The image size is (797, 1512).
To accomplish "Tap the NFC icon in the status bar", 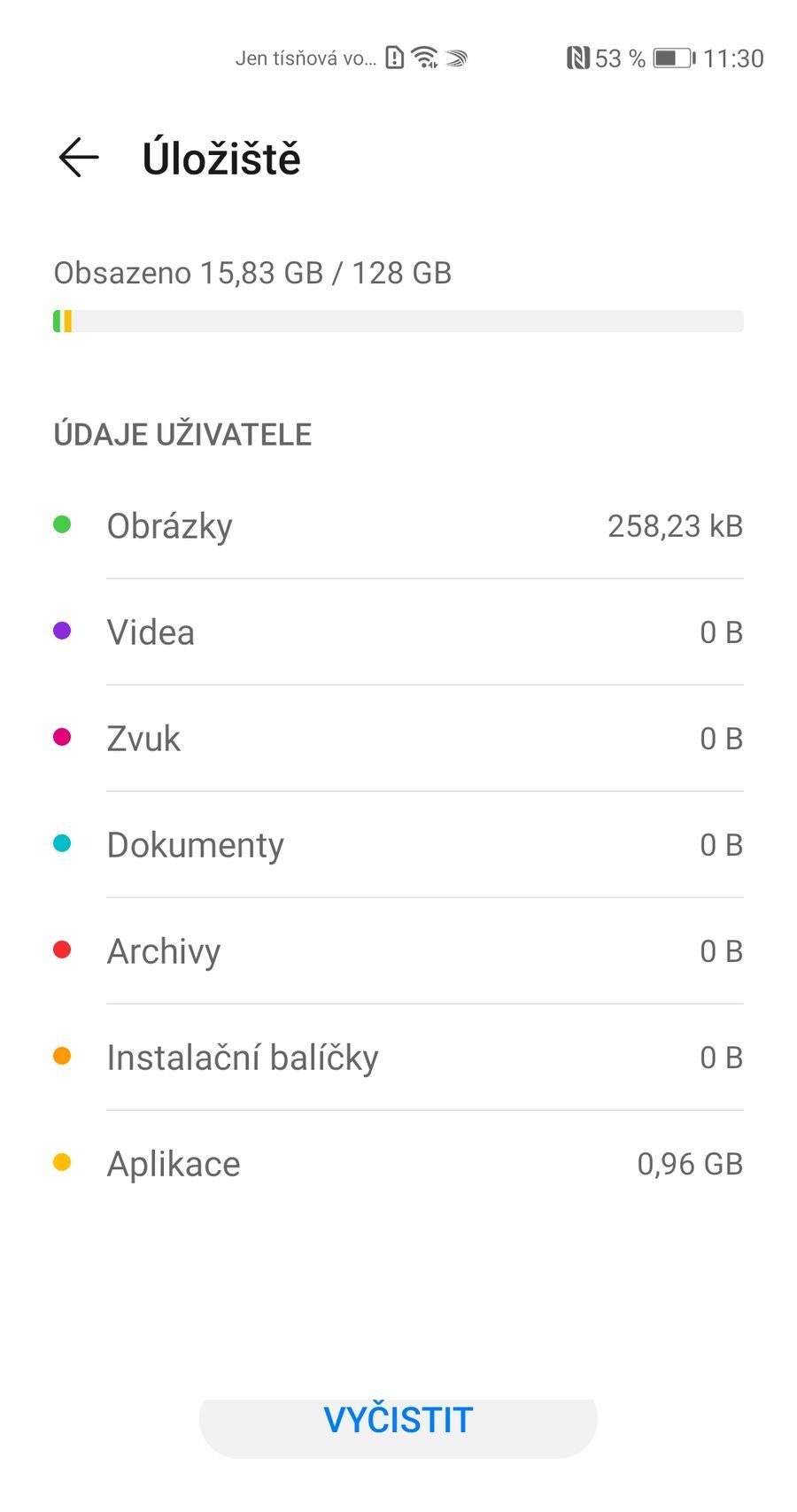I will coord(576,58).
